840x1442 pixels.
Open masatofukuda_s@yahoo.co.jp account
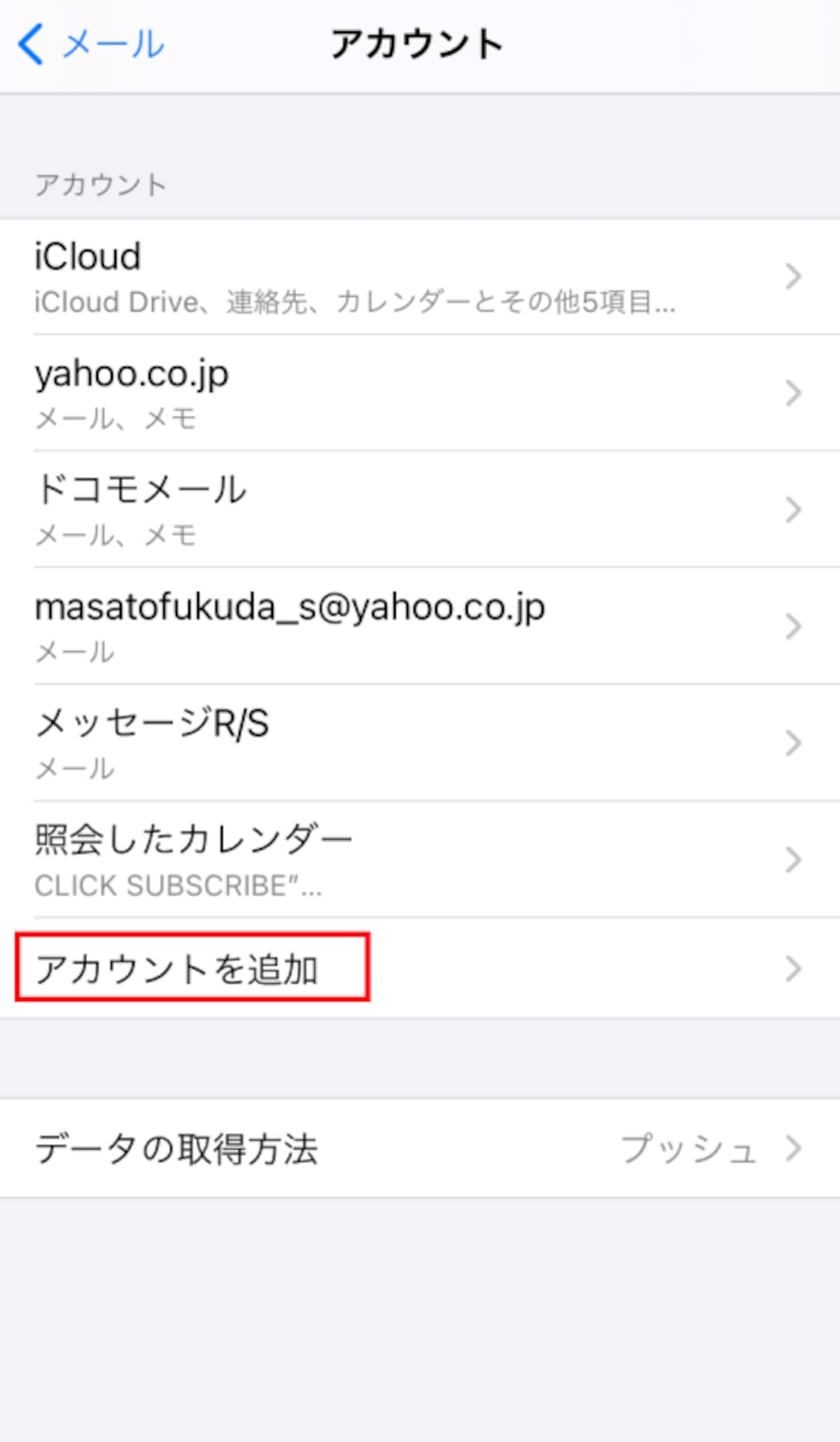pyautogui.click(x=420, y=626)
